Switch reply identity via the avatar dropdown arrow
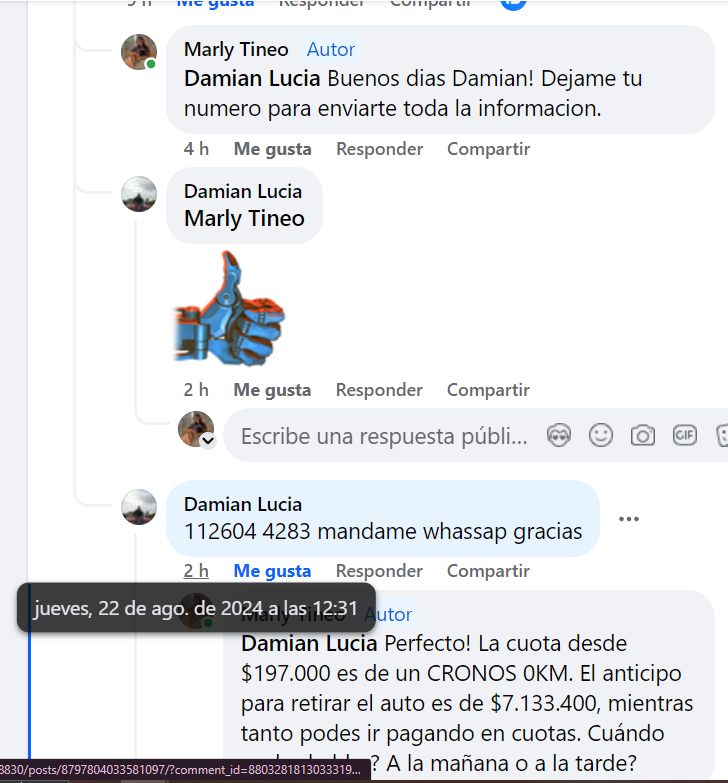The height and width of the screenshot is (783, 728). pos(208,441)
